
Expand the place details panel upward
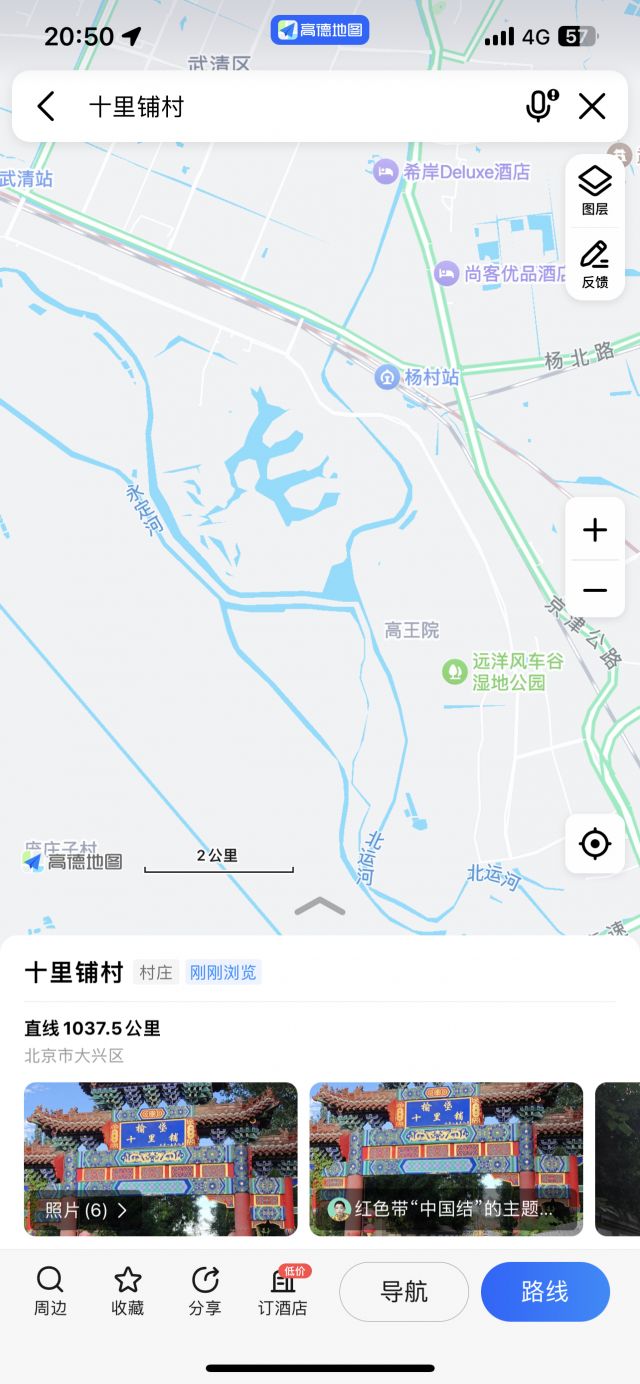[320, 907]
